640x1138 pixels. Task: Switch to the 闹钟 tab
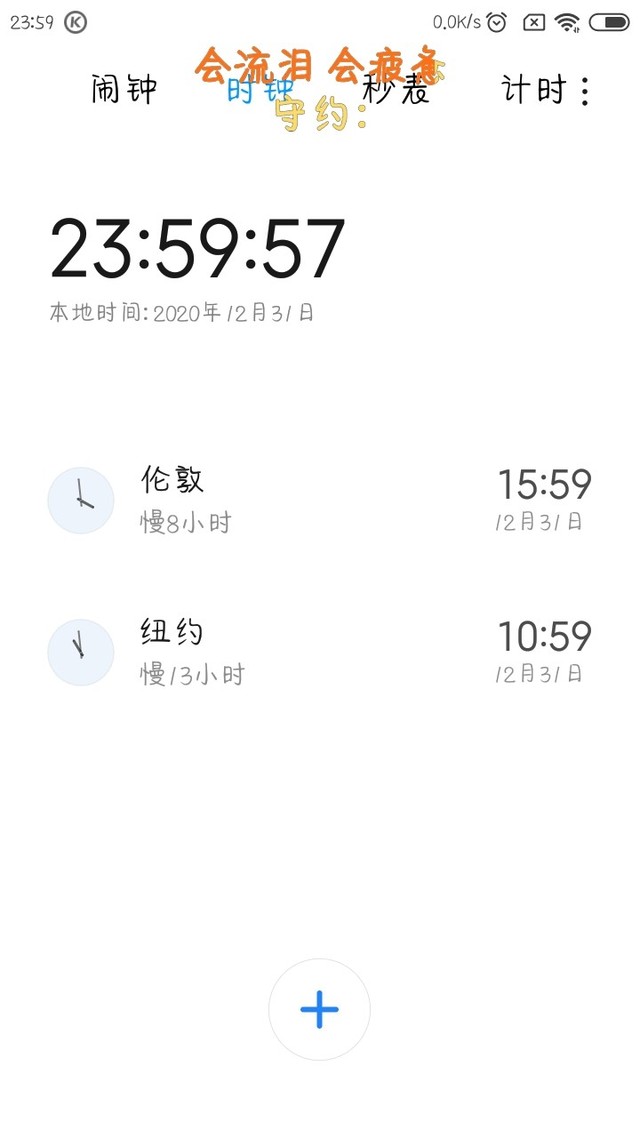click(x=124, y=90)
